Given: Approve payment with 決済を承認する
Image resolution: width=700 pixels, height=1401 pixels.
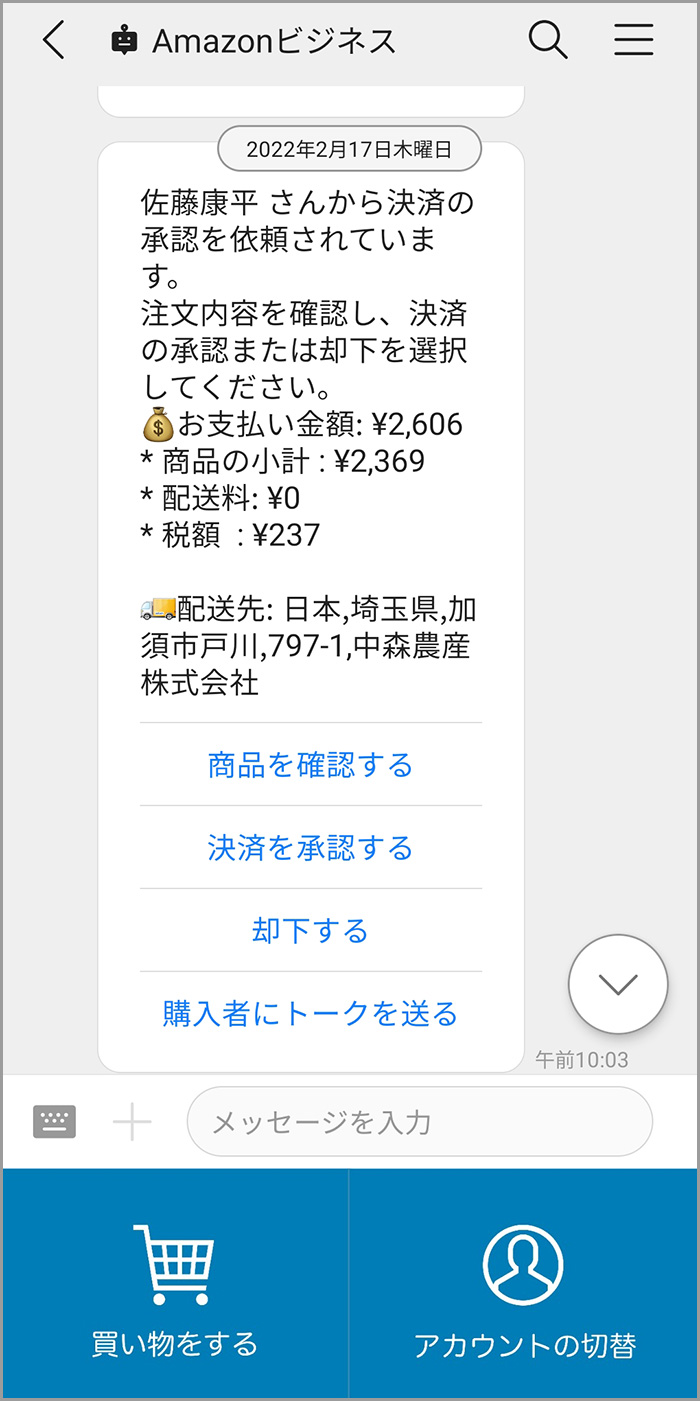Looking at the screenshot, I should click(310, 848).
